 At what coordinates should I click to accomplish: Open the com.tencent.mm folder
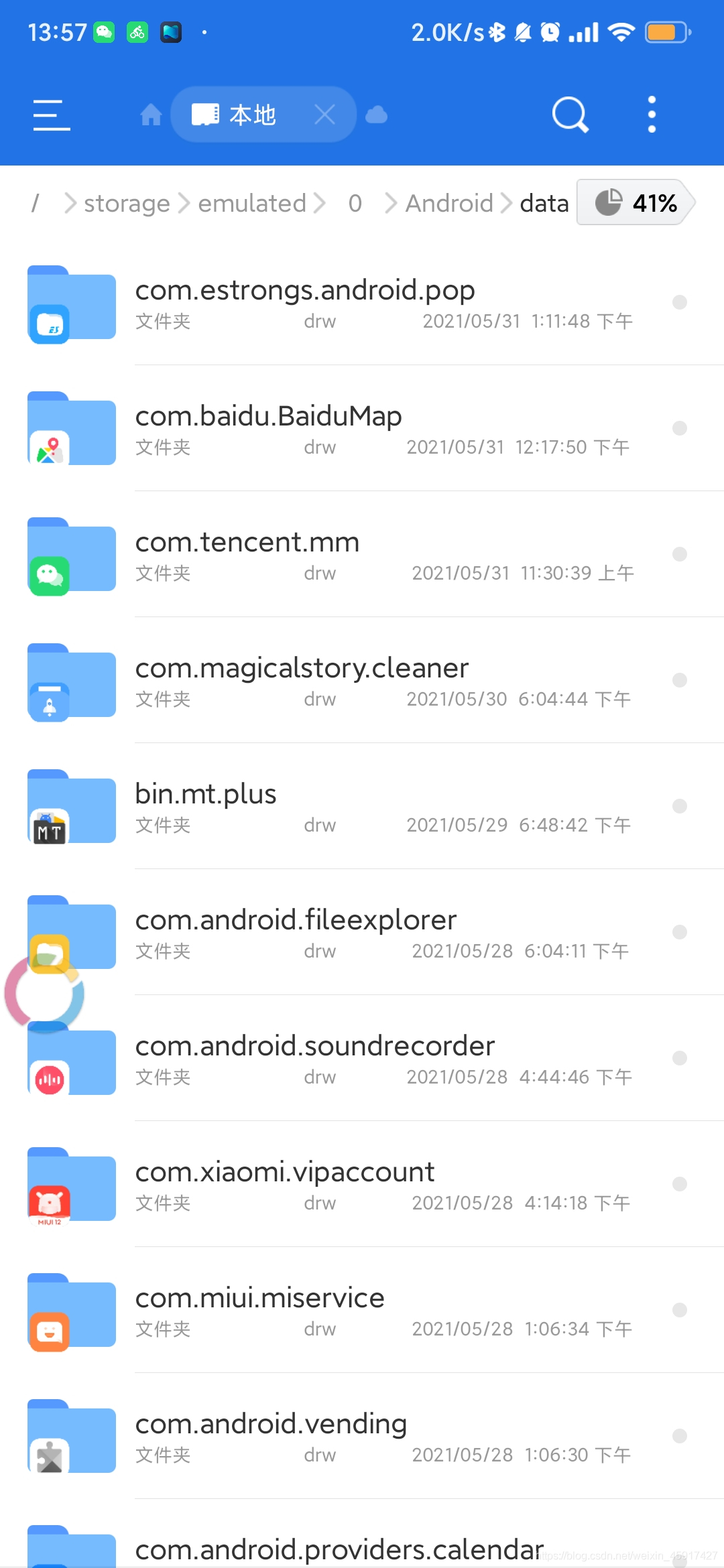tap(362, 555)
